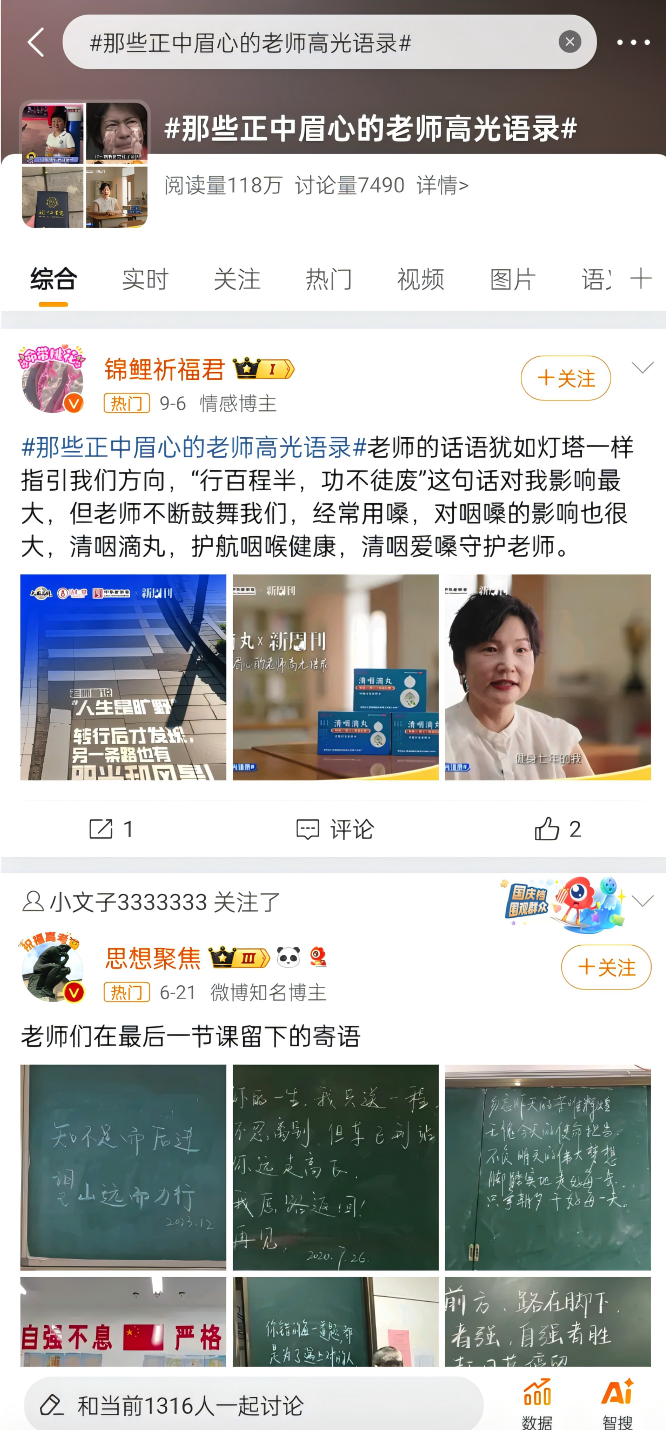666x1430 pixels.
Task: Open topic details via 详情
Action: pos(442,185)
